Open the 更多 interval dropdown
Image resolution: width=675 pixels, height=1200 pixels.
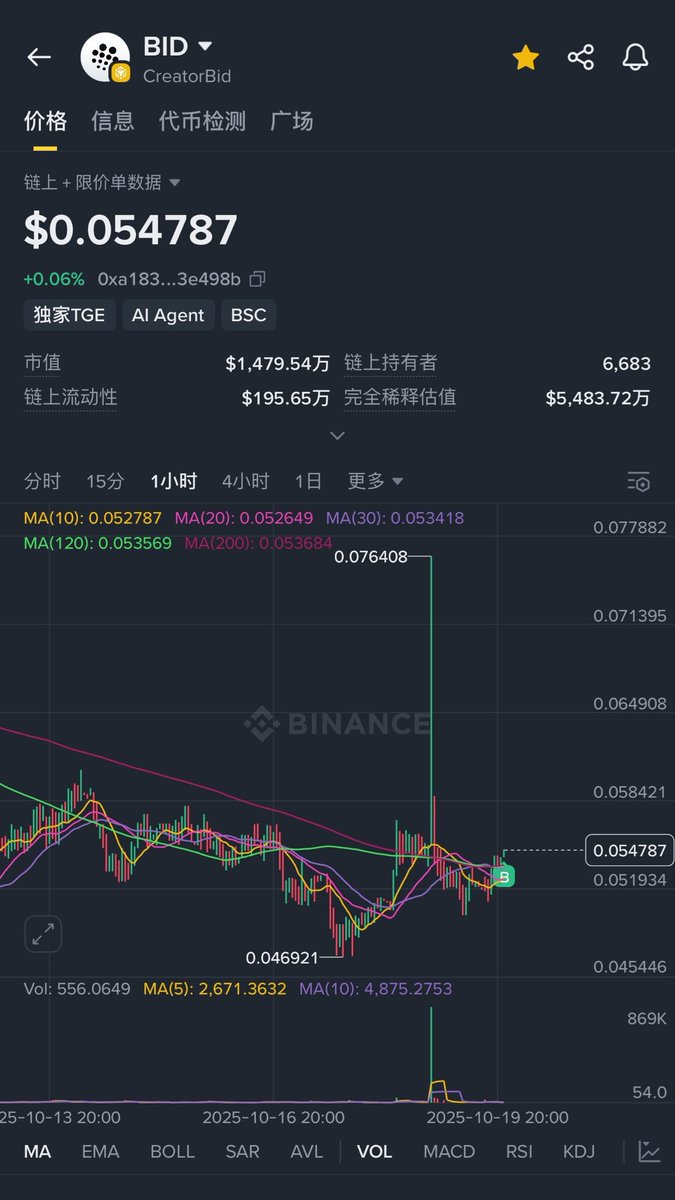(375, 481)
